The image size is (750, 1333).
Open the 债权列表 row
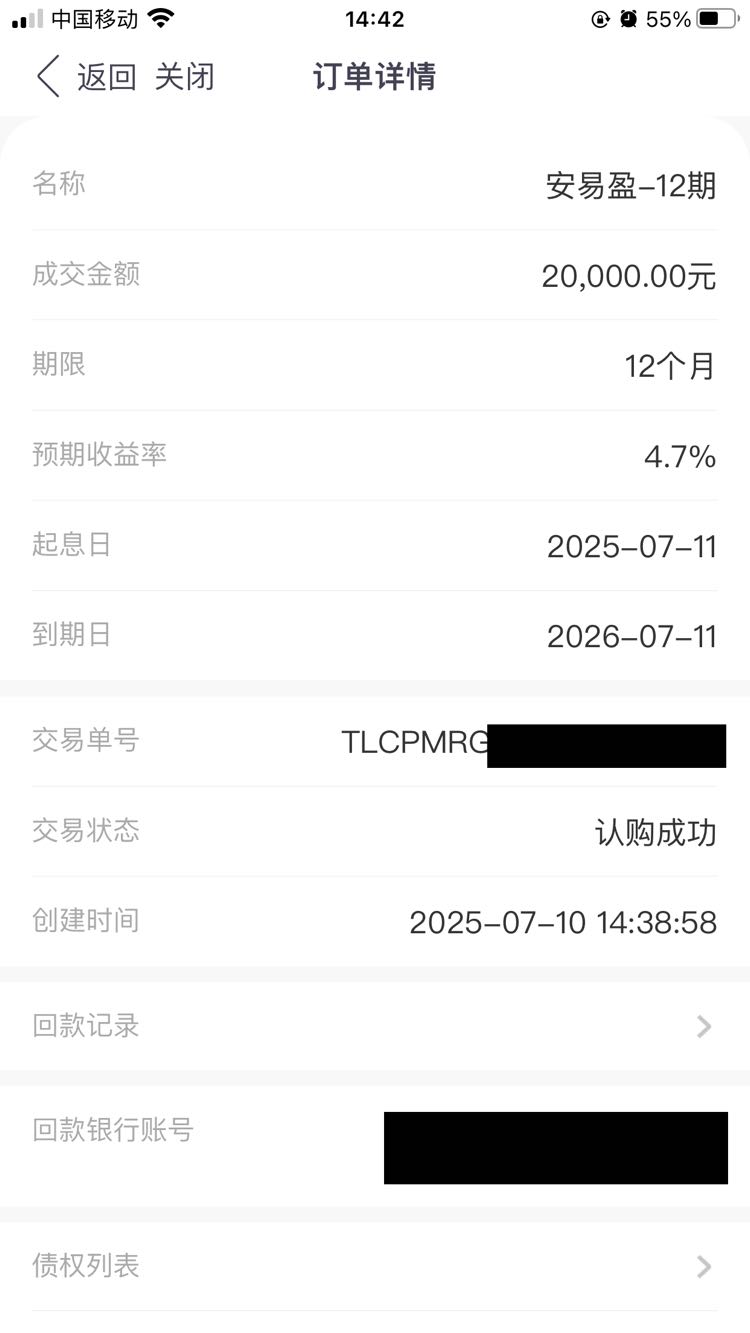point(375,1266)
